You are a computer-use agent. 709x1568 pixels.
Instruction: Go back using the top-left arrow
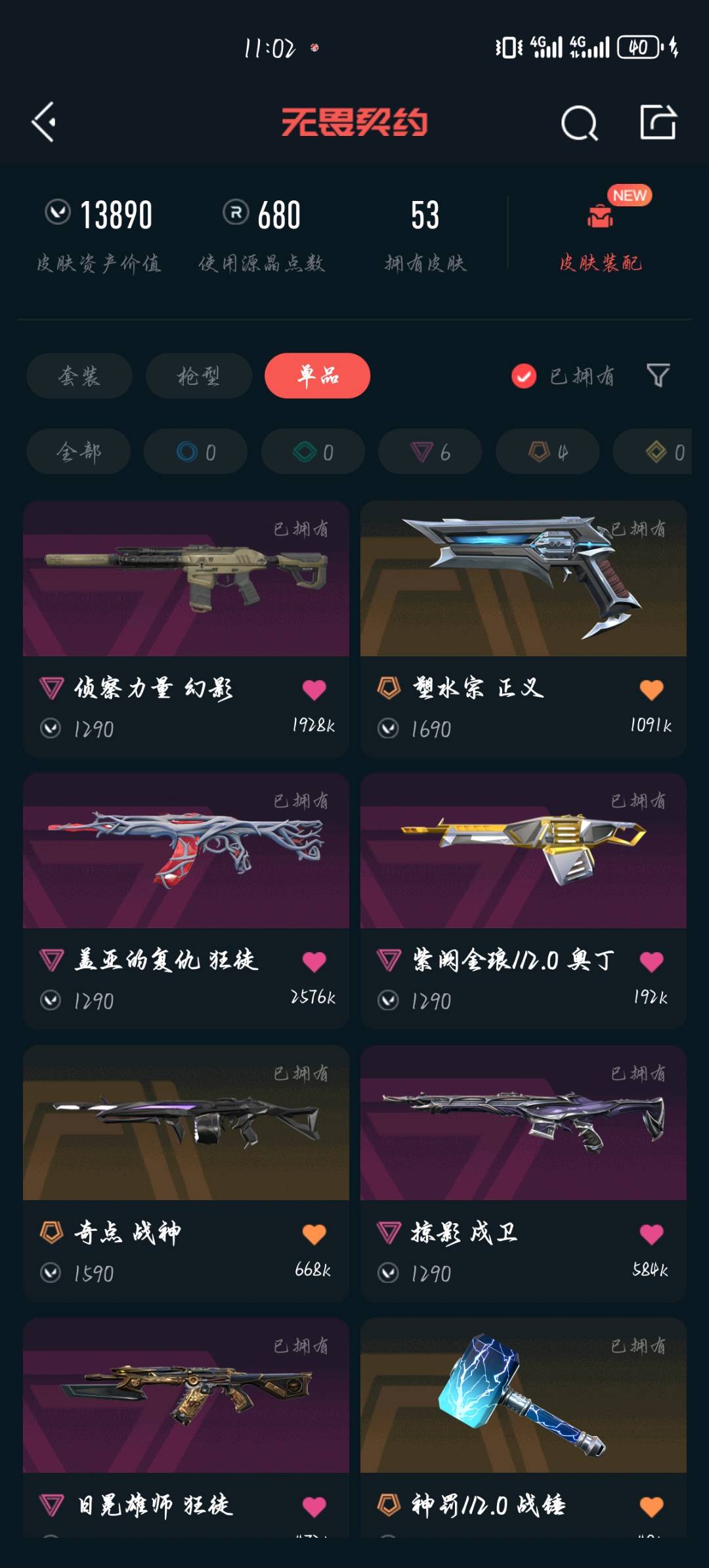tap(44, 122)
